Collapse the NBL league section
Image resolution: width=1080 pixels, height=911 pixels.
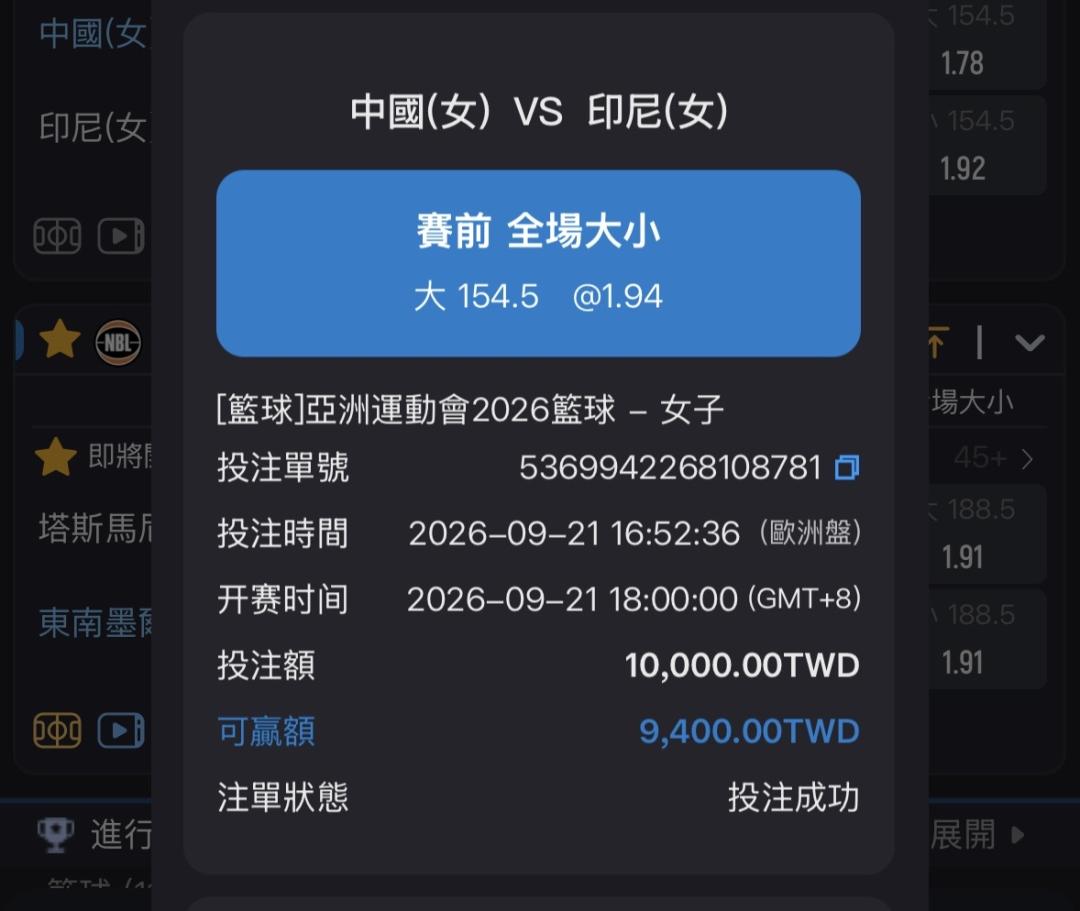click(x=1030, y=342)
